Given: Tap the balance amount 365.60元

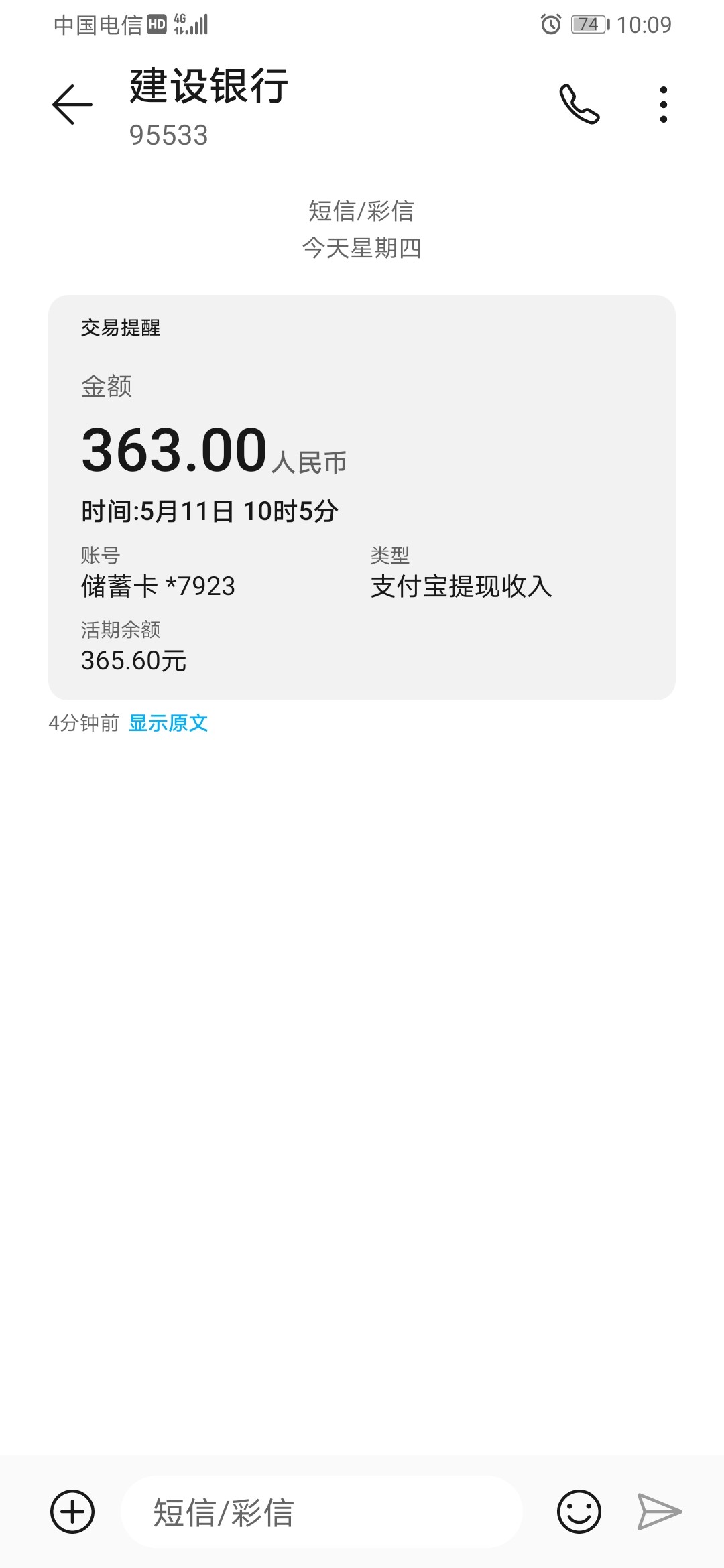Looking at the screenshot, I should click(x=133, y=661).
